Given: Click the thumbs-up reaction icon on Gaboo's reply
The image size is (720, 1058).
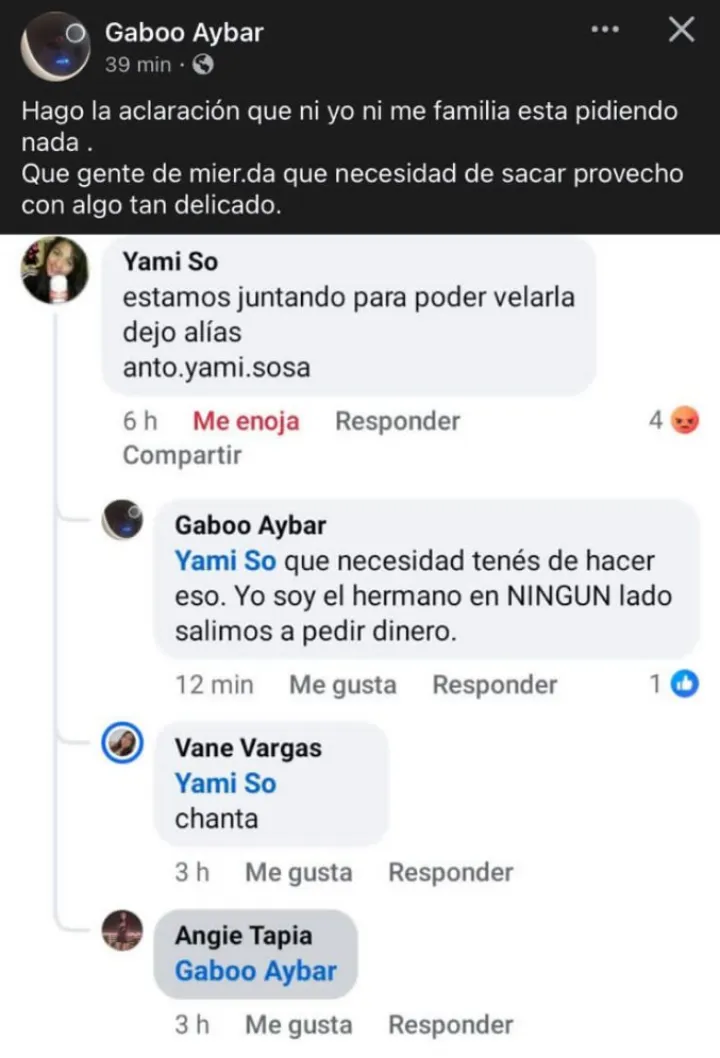Looking at the screenshot, I should click(x=686, y=683).
